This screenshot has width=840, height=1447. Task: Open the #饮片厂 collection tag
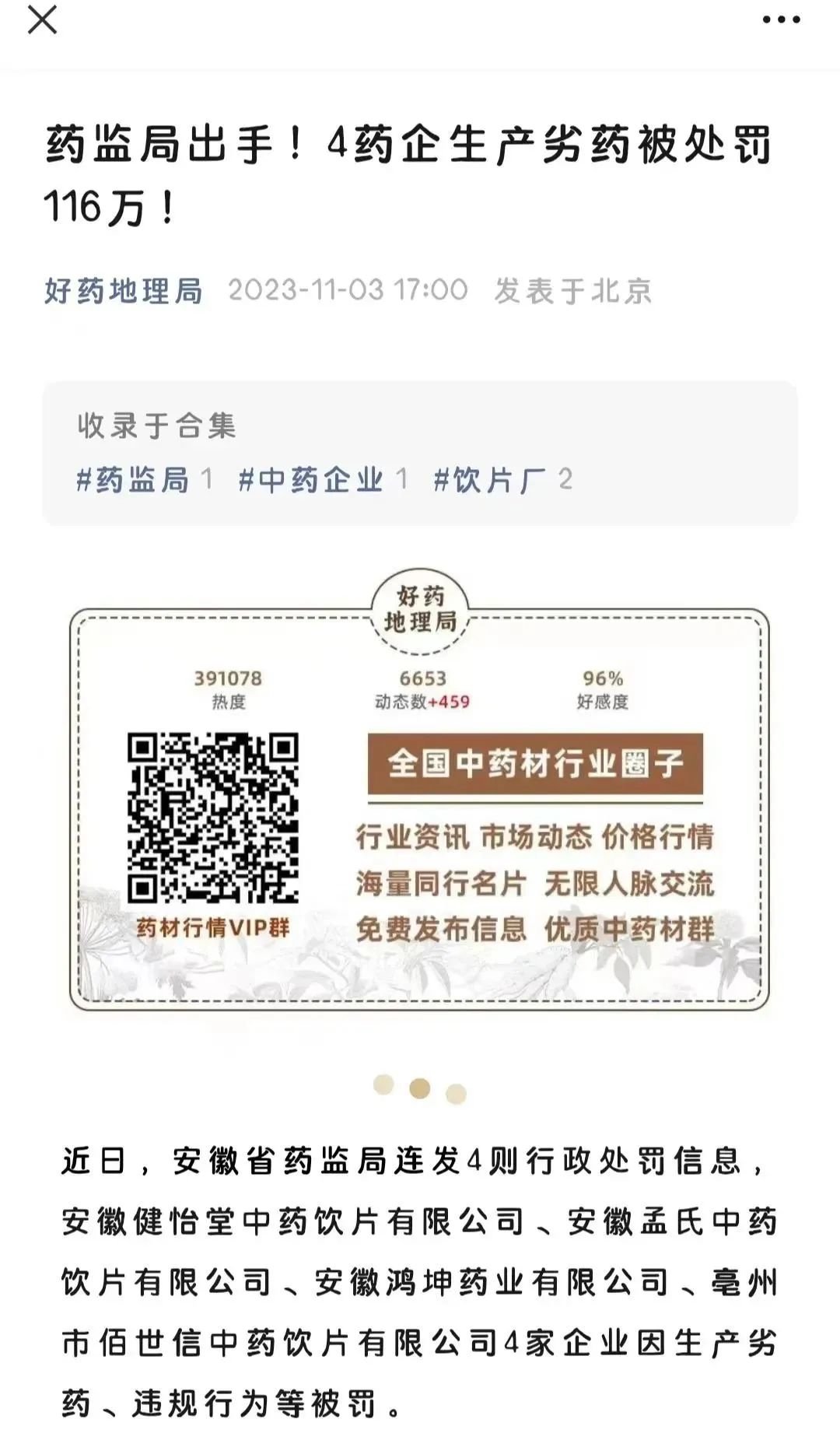(502, 479)
